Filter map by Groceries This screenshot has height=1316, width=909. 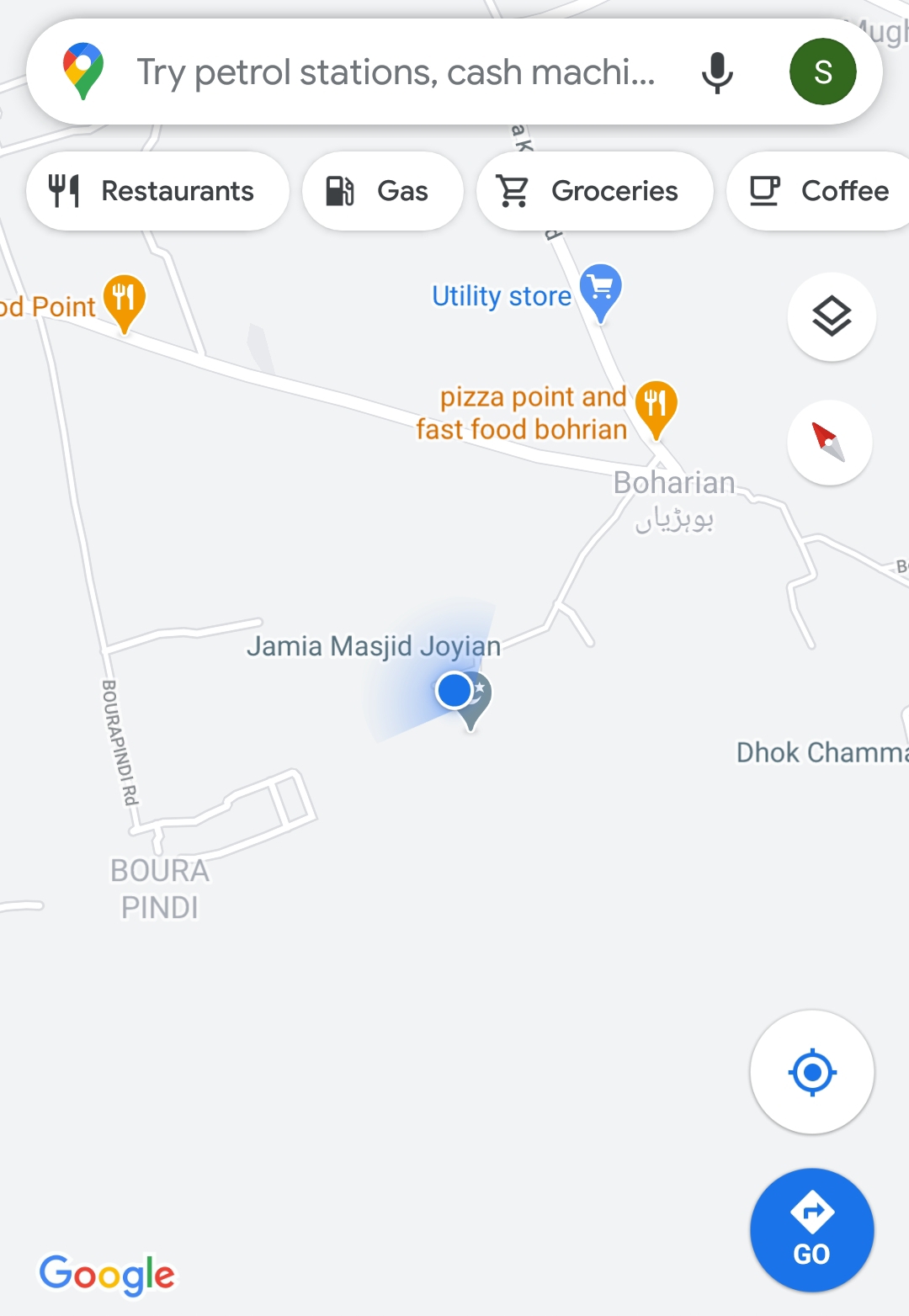point(594,191)
